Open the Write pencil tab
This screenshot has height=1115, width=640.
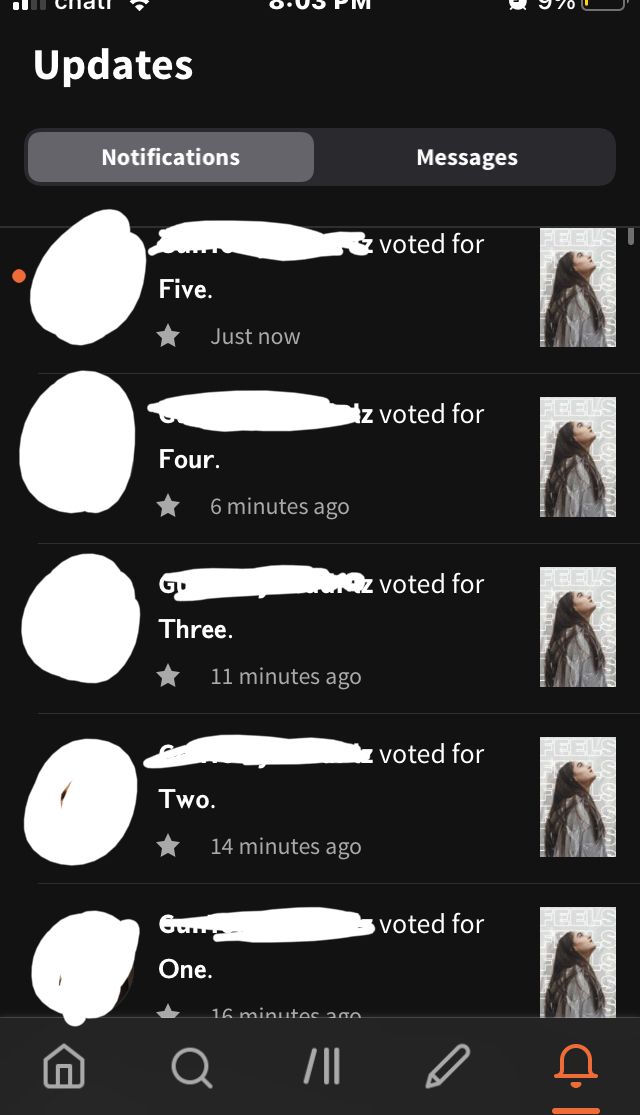click(x=448, y=1066)
